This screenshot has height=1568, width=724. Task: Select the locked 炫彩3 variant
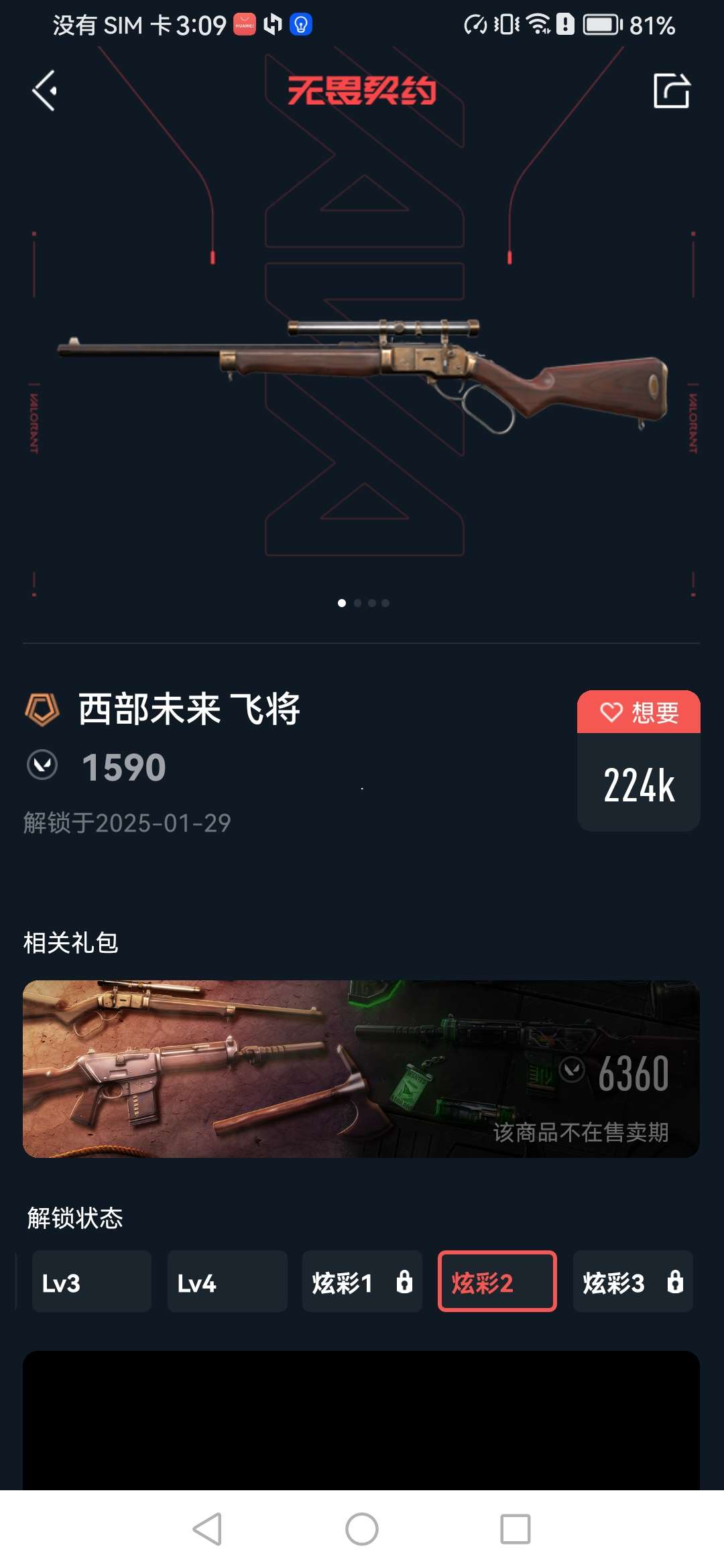pos(632,1281)
